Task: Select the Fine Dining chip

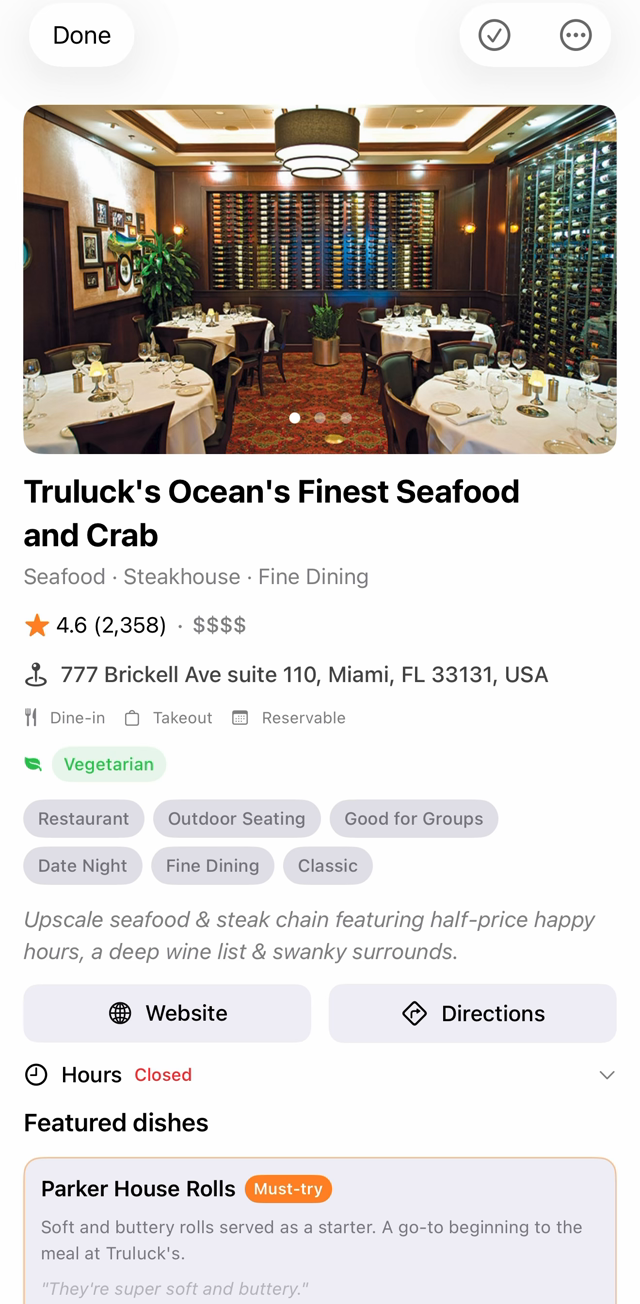Action: click(x=212, y=866)
